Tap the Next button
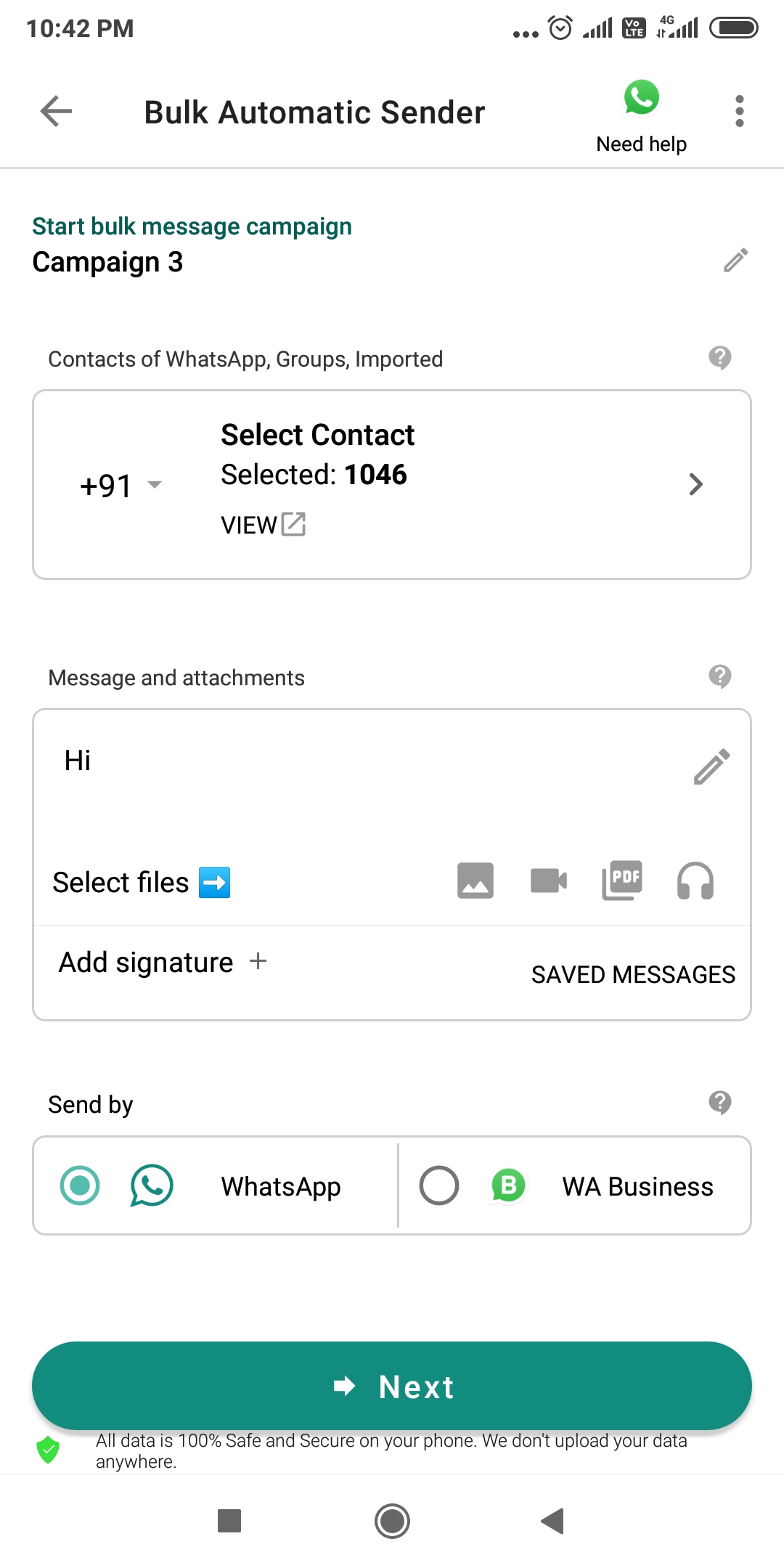 click(392, 1386)
